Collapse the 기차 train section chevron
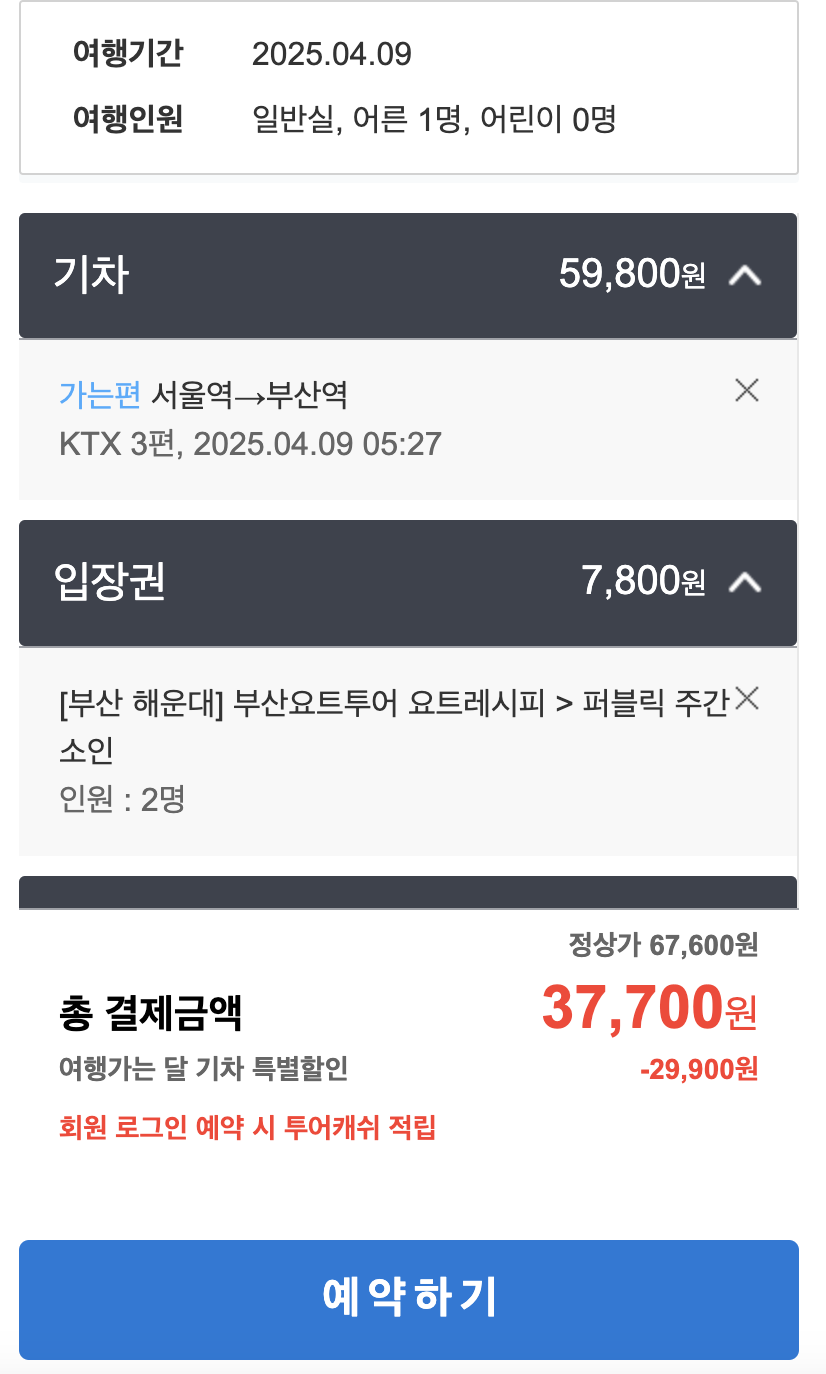Viewport: 826px width, 1374px height. pos(746,276)
